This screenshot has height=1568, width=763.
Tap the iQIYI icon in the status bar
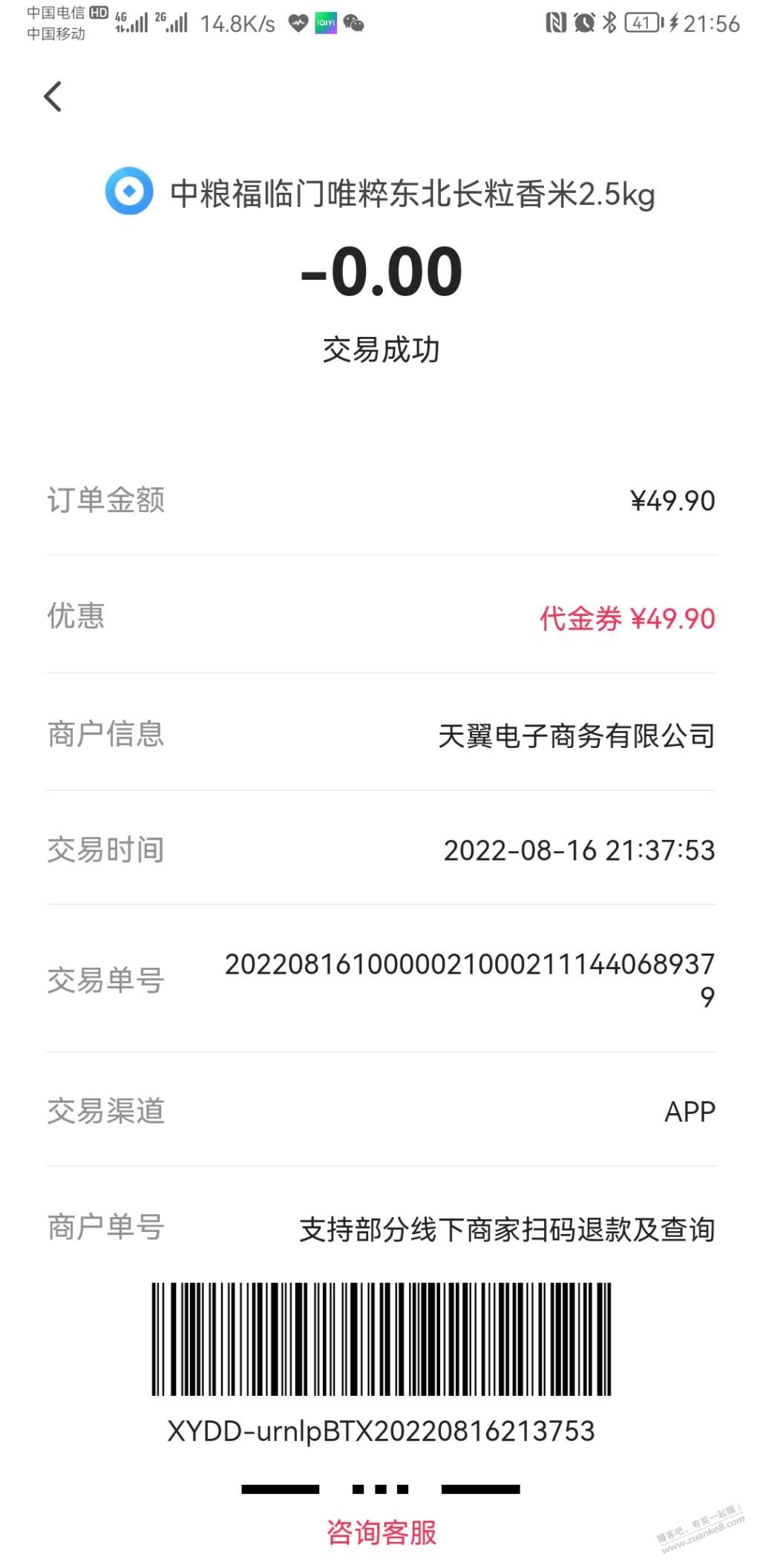tap(325, 22)
